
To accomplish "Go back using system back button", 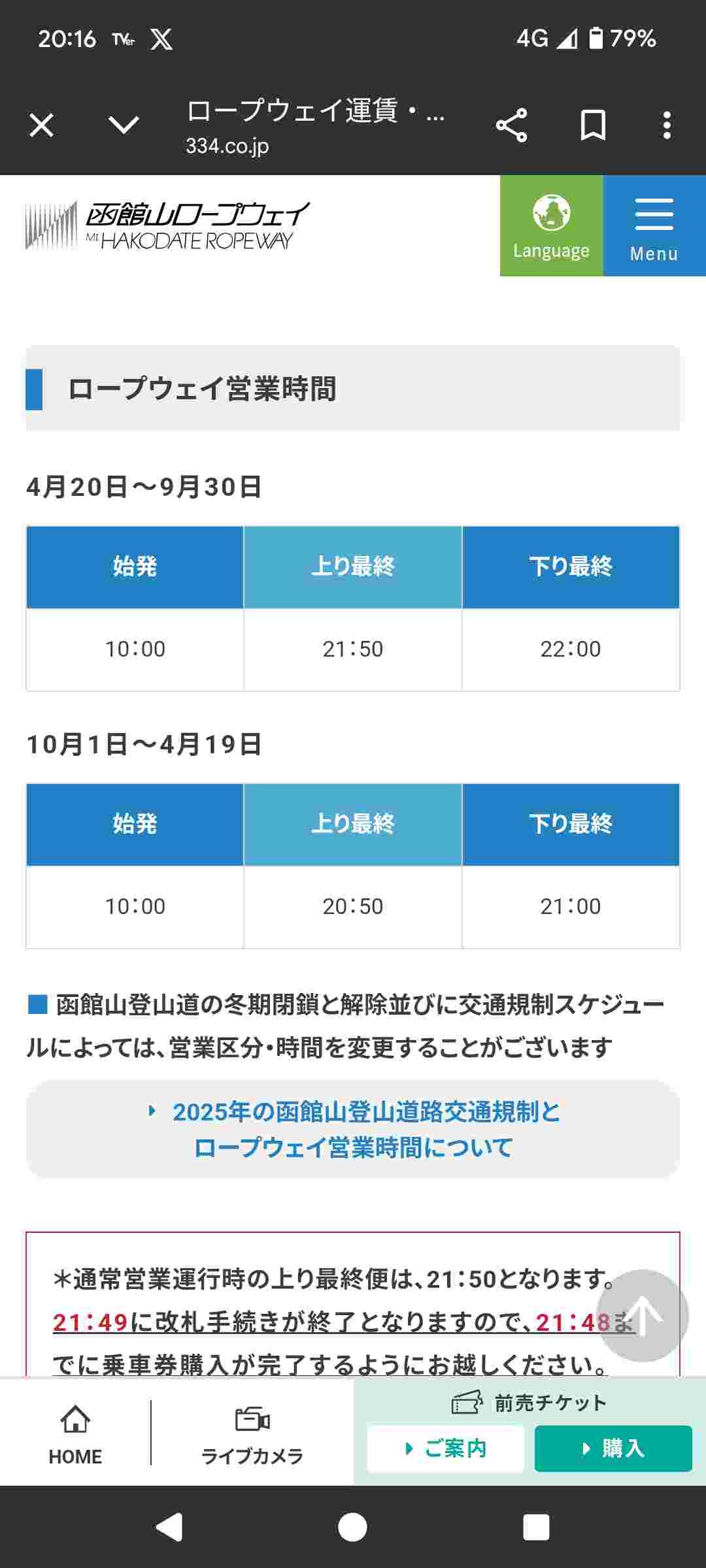I will point(169,1527).
